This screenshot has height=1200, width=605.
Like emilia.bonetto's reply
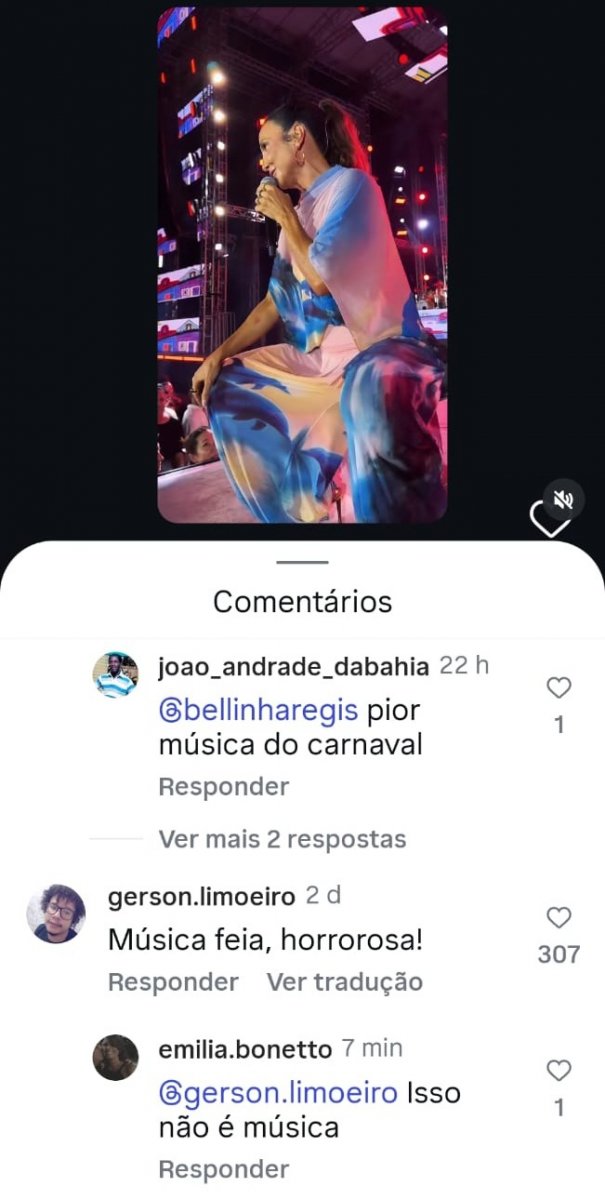[x=559, y=1071]
